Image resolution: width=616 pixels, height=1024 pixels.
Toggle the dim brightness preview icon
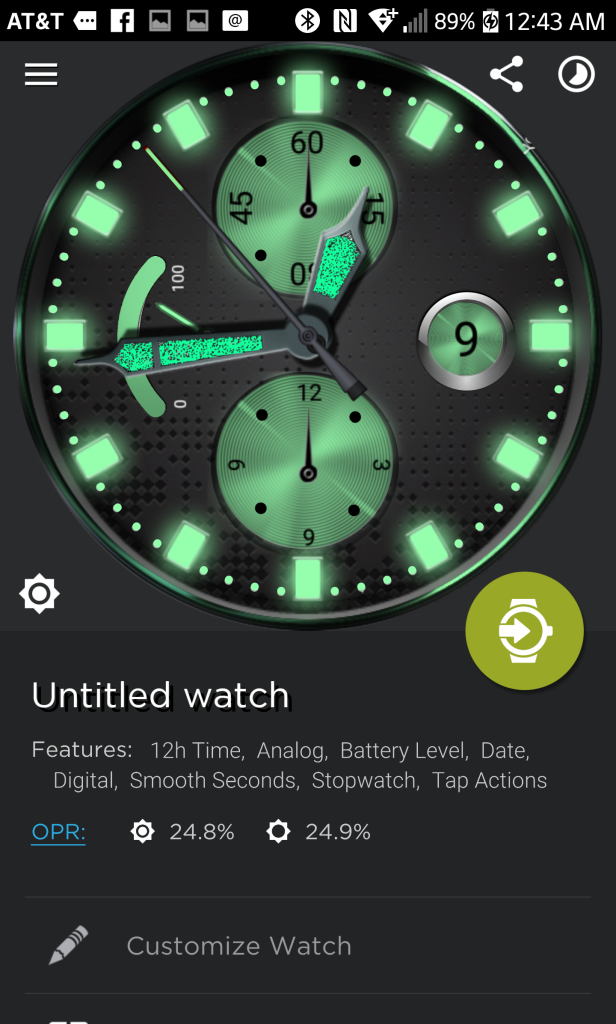[x=39, y=594]
